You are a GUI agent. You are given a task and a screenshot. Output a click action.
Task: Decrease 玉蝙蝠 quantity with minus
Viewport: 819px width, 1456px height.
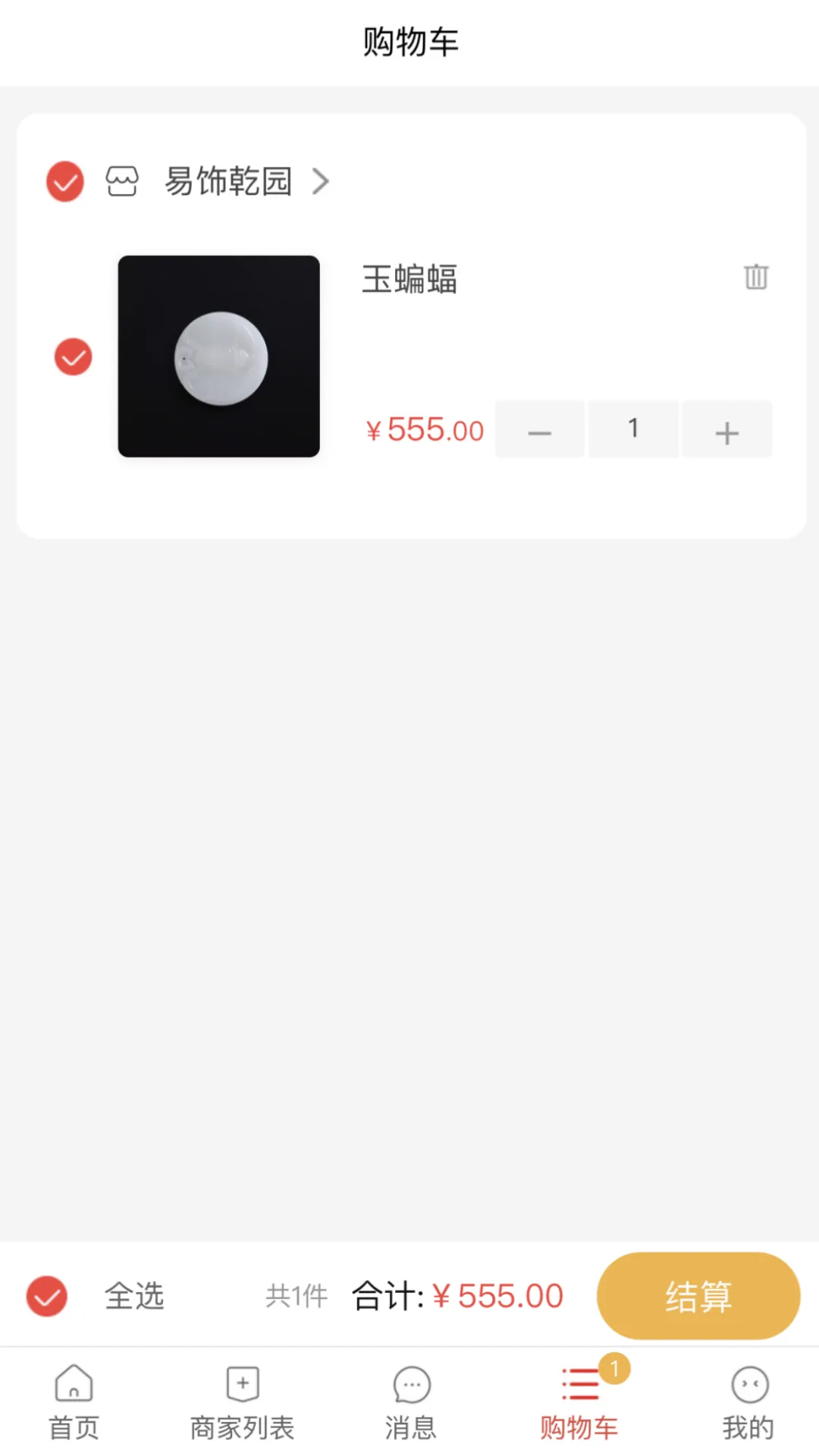click(540, 430)
